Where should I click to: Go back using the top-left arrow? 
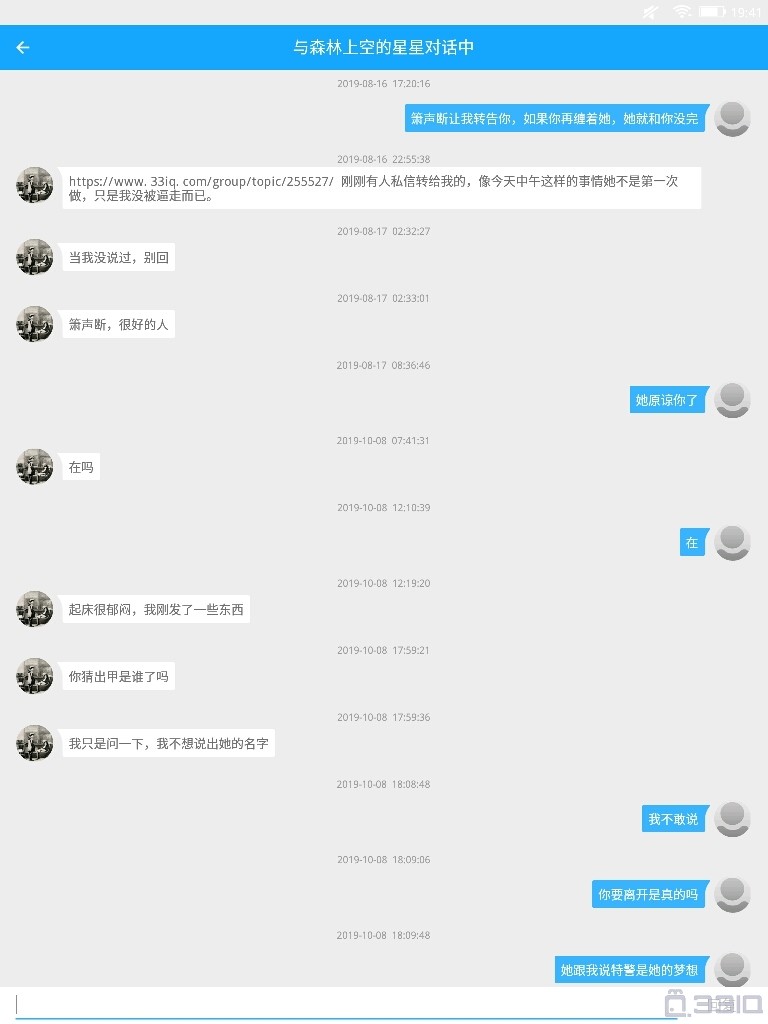23,47
